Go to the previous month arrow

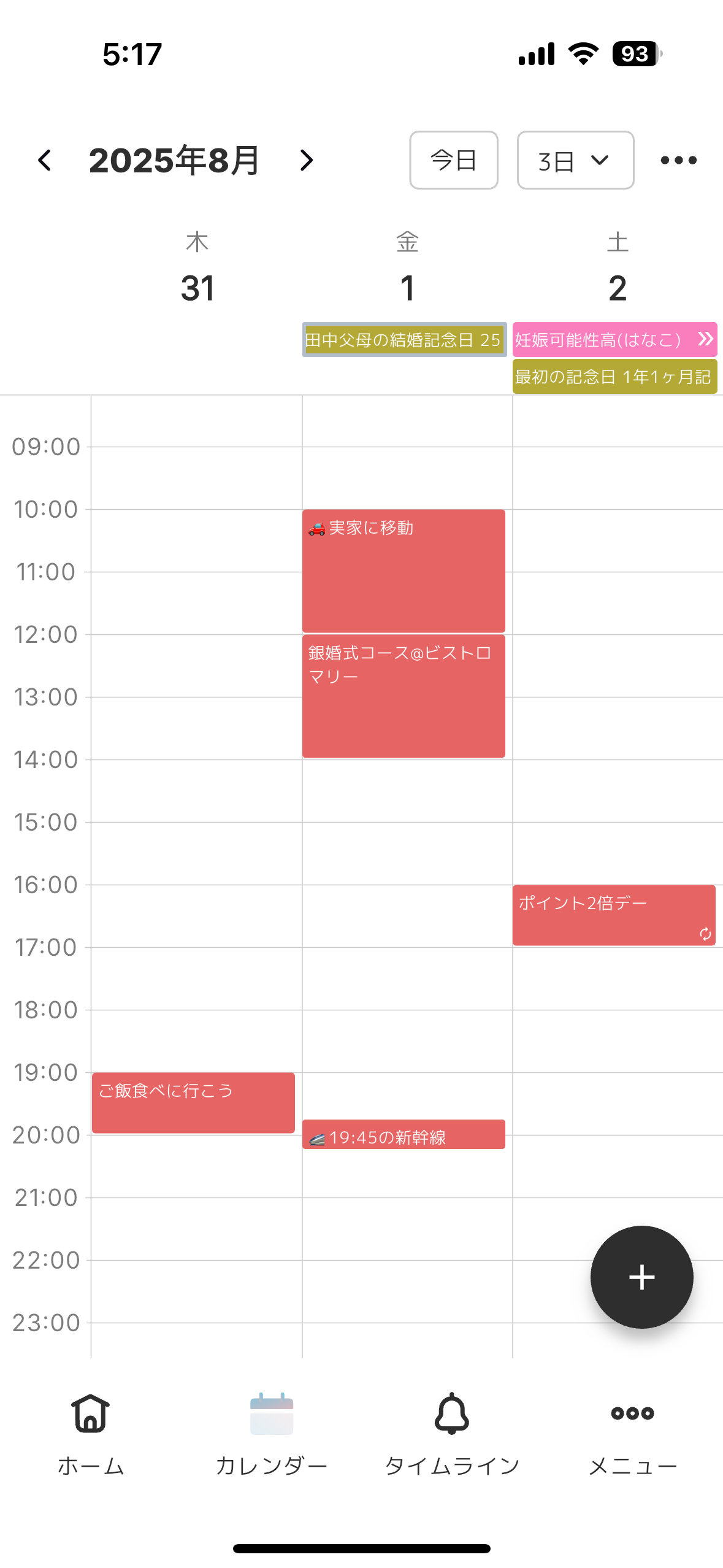[44, 160]
